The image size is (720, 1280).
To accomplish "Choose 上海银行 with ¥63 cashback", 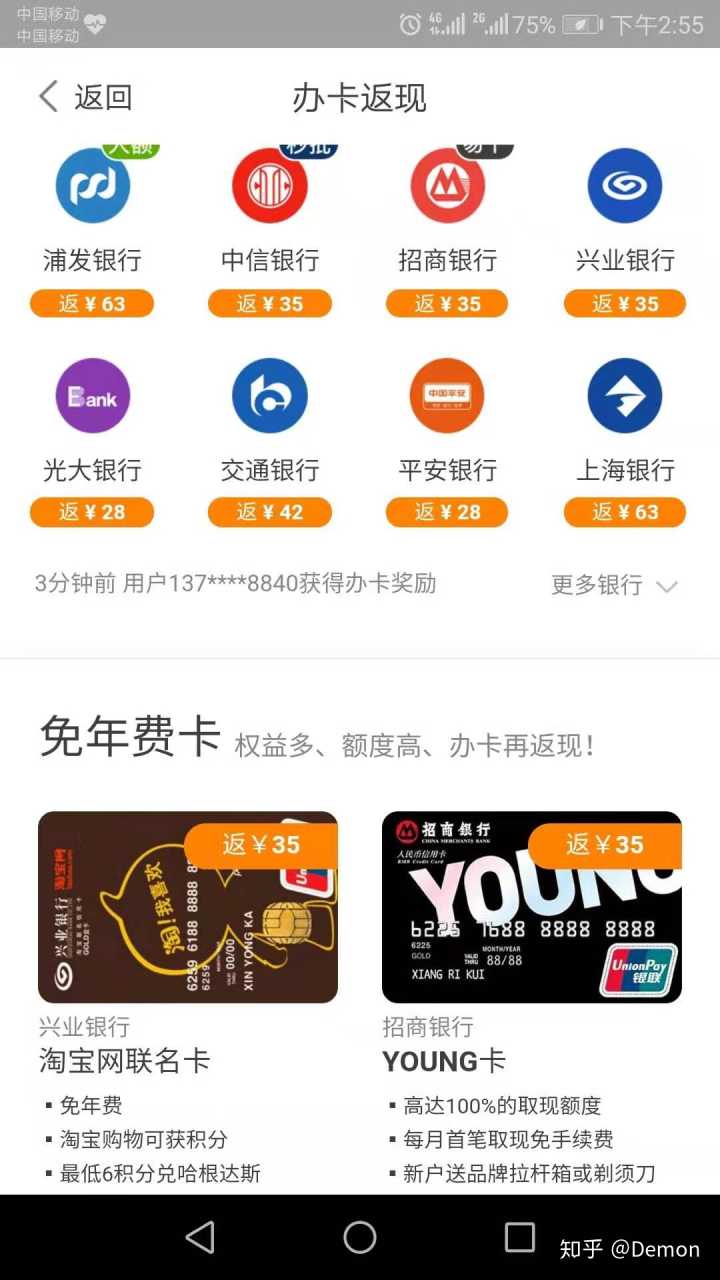I will point(625,396).
